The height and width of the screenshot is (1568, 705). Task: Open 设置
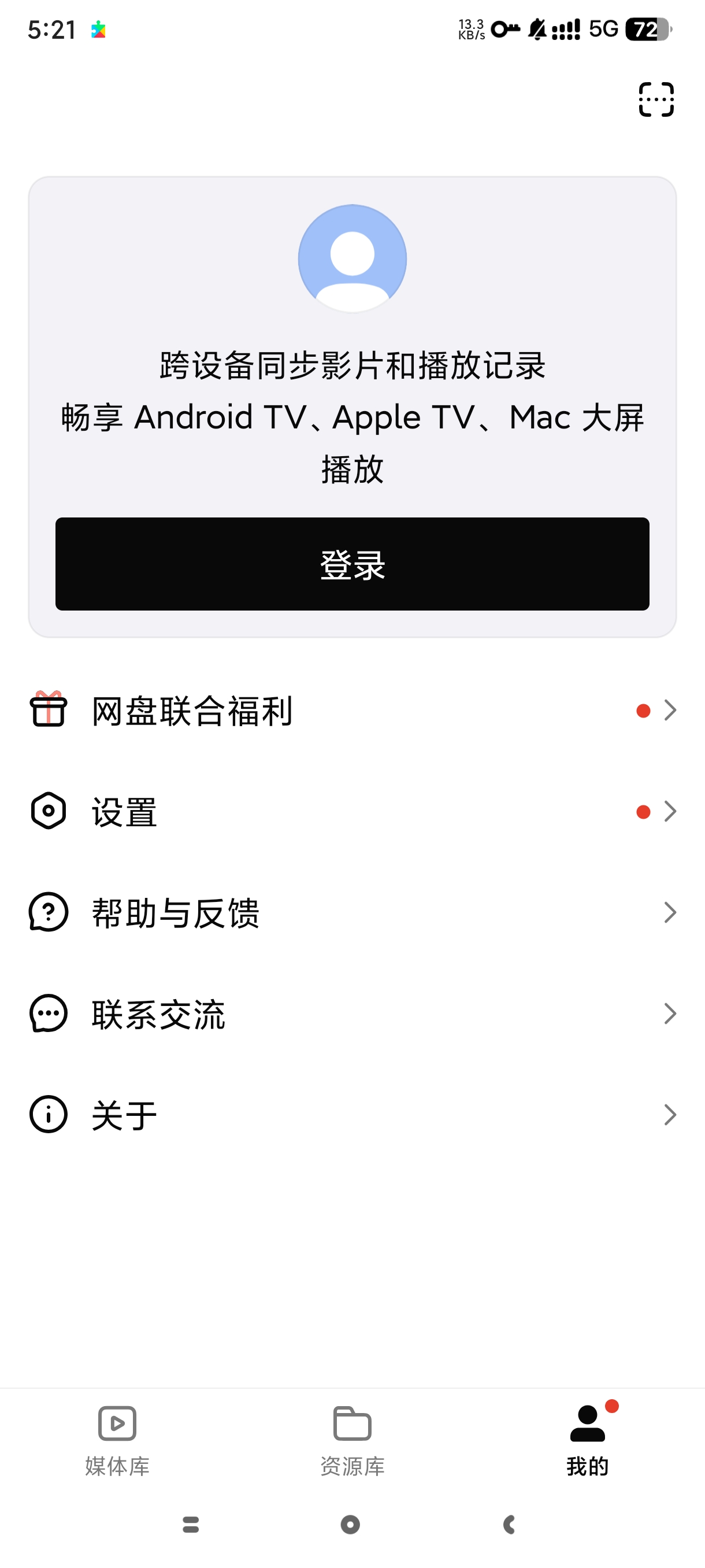pyautogui.click(x=352, y=811)
